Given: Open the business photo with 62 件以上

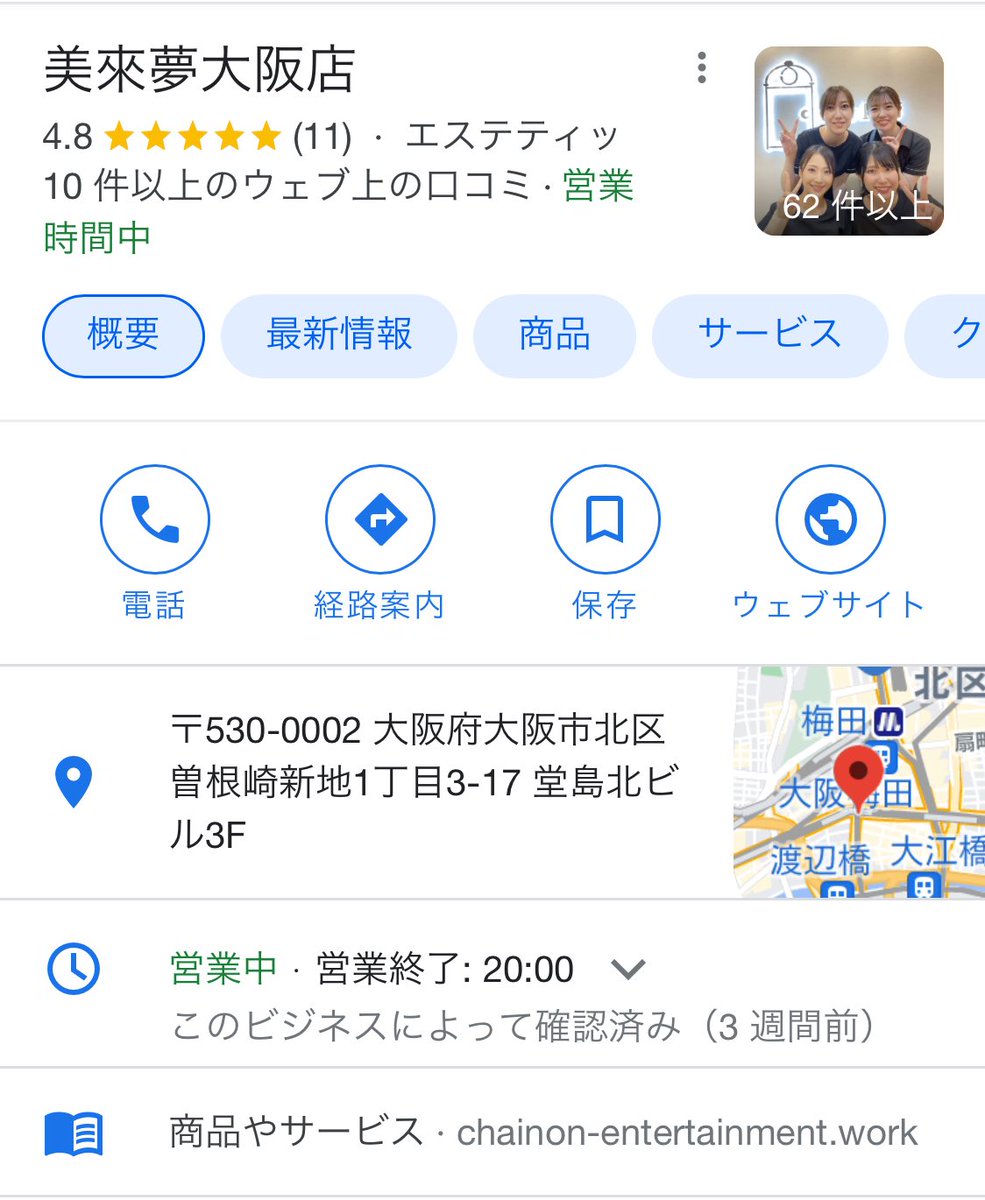Looking at the screenshot, I should click(x=849, y=141).
